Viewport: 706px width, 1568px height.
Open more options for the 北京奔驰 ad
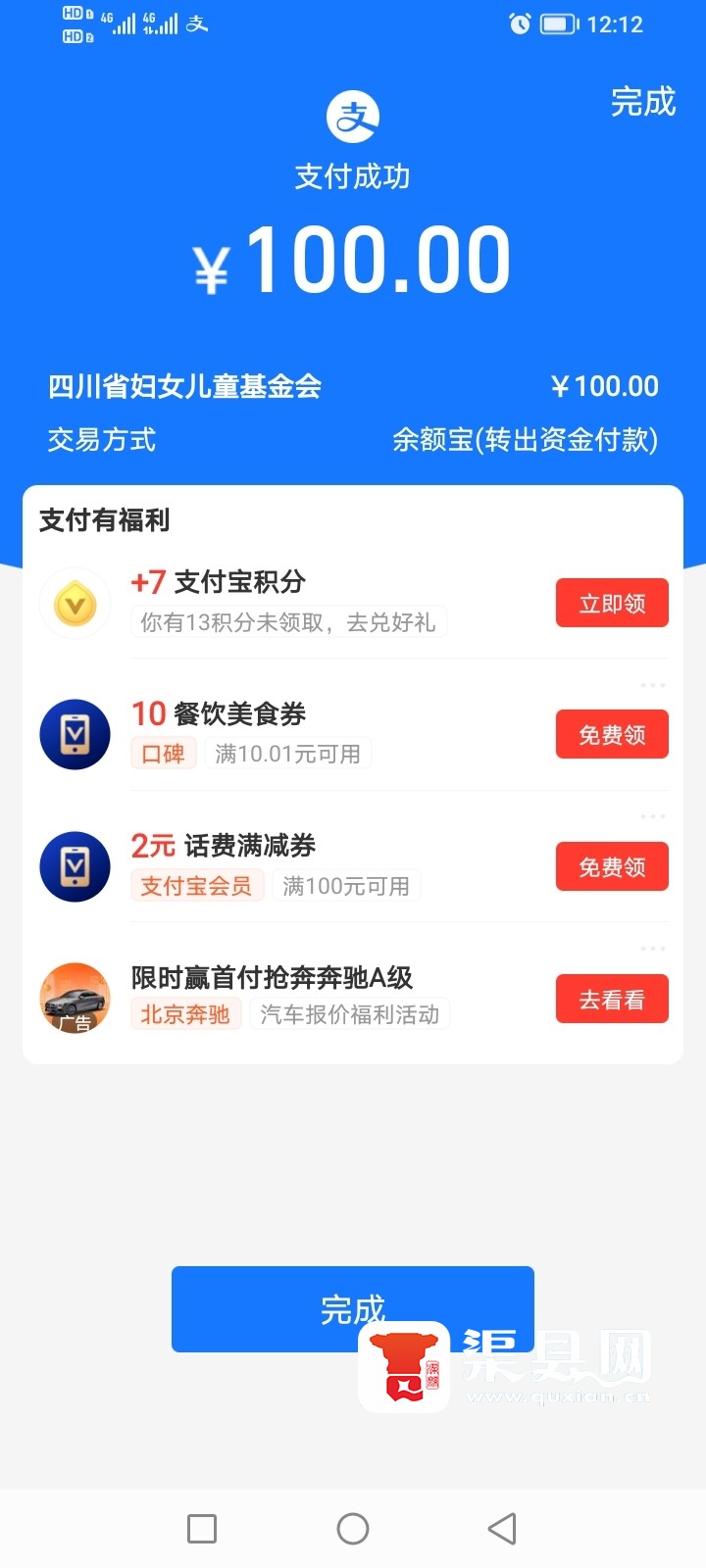[x=652, y=949]
